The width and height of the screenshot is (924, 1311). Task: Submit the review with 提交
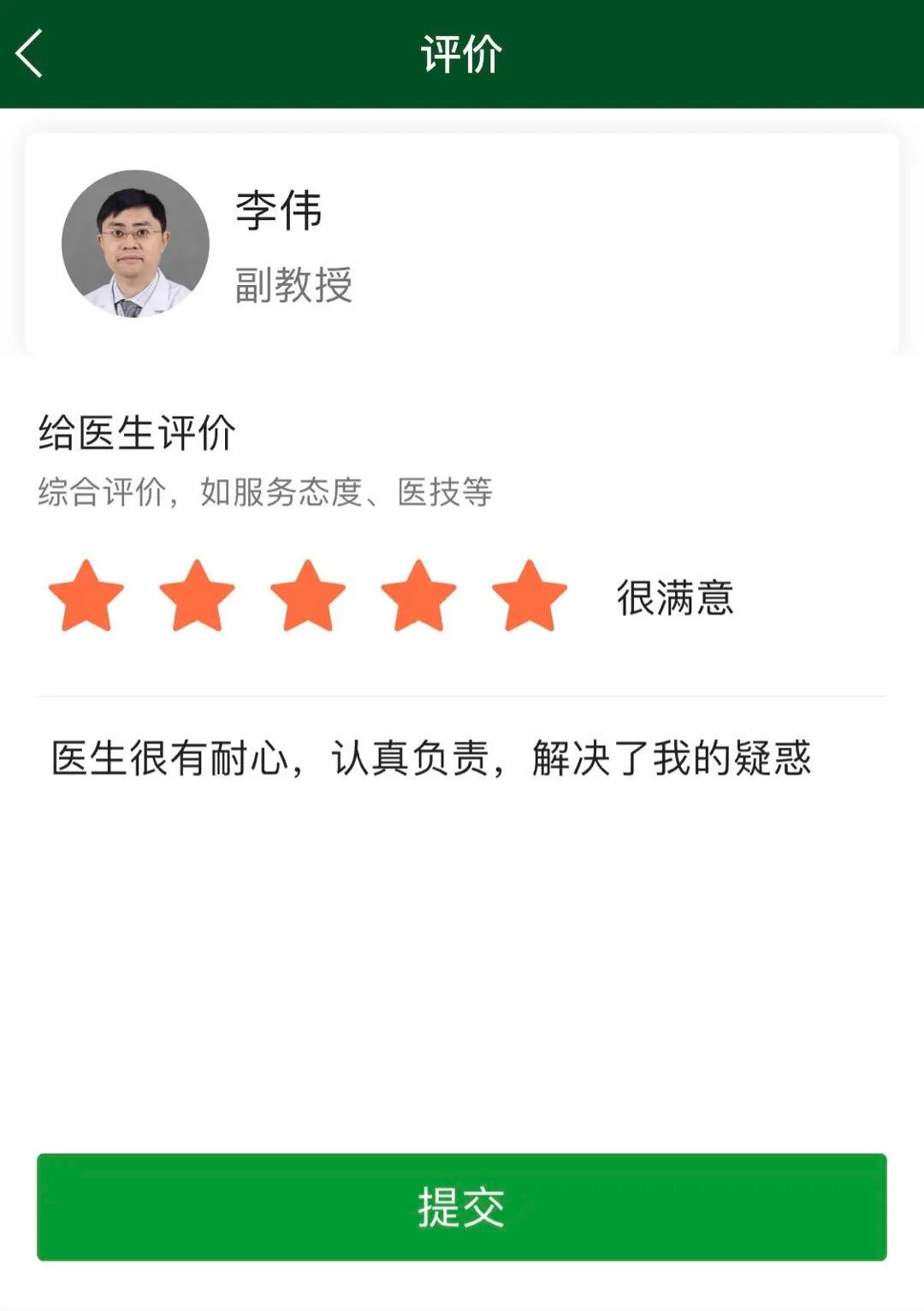[461, 1207]
